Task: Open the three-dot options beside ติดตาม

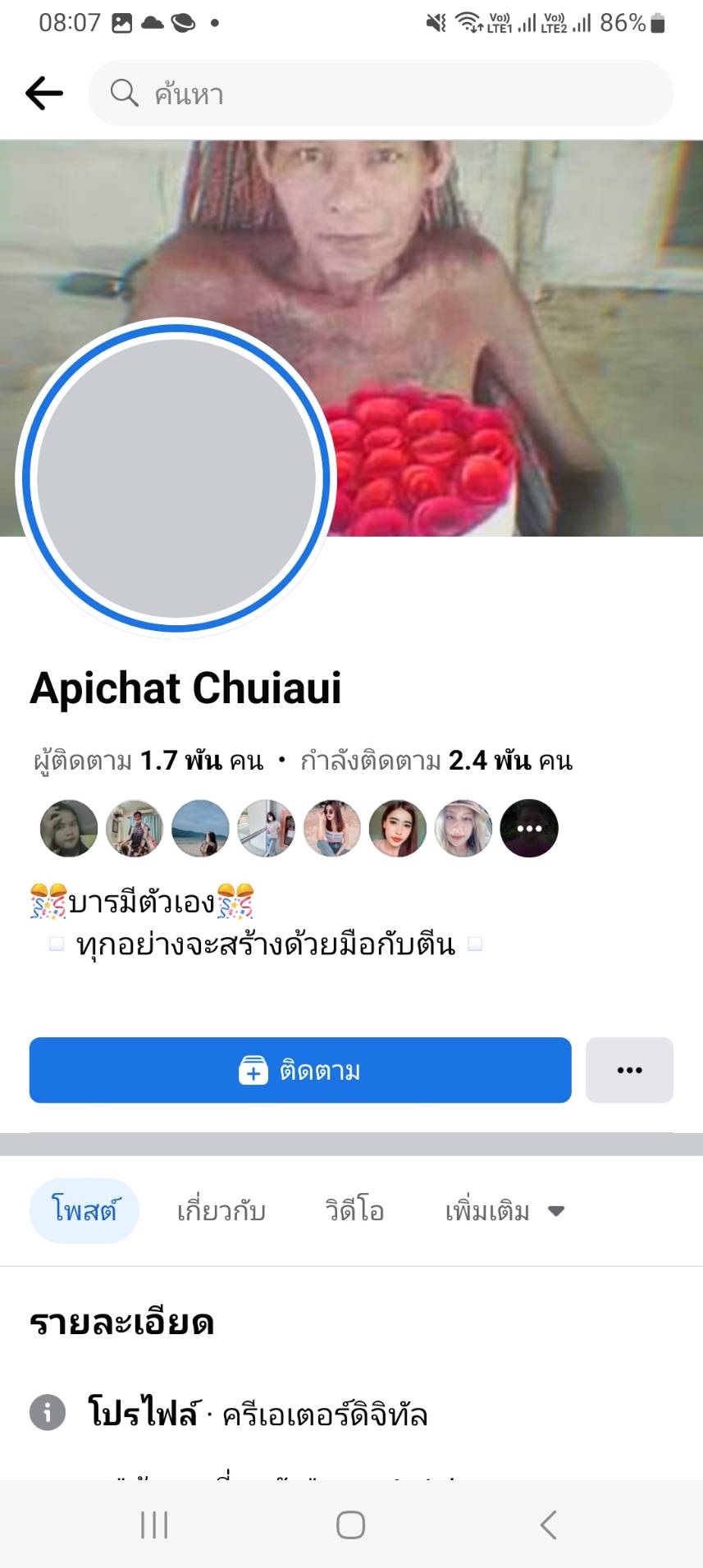Action: coord(629,1070)
